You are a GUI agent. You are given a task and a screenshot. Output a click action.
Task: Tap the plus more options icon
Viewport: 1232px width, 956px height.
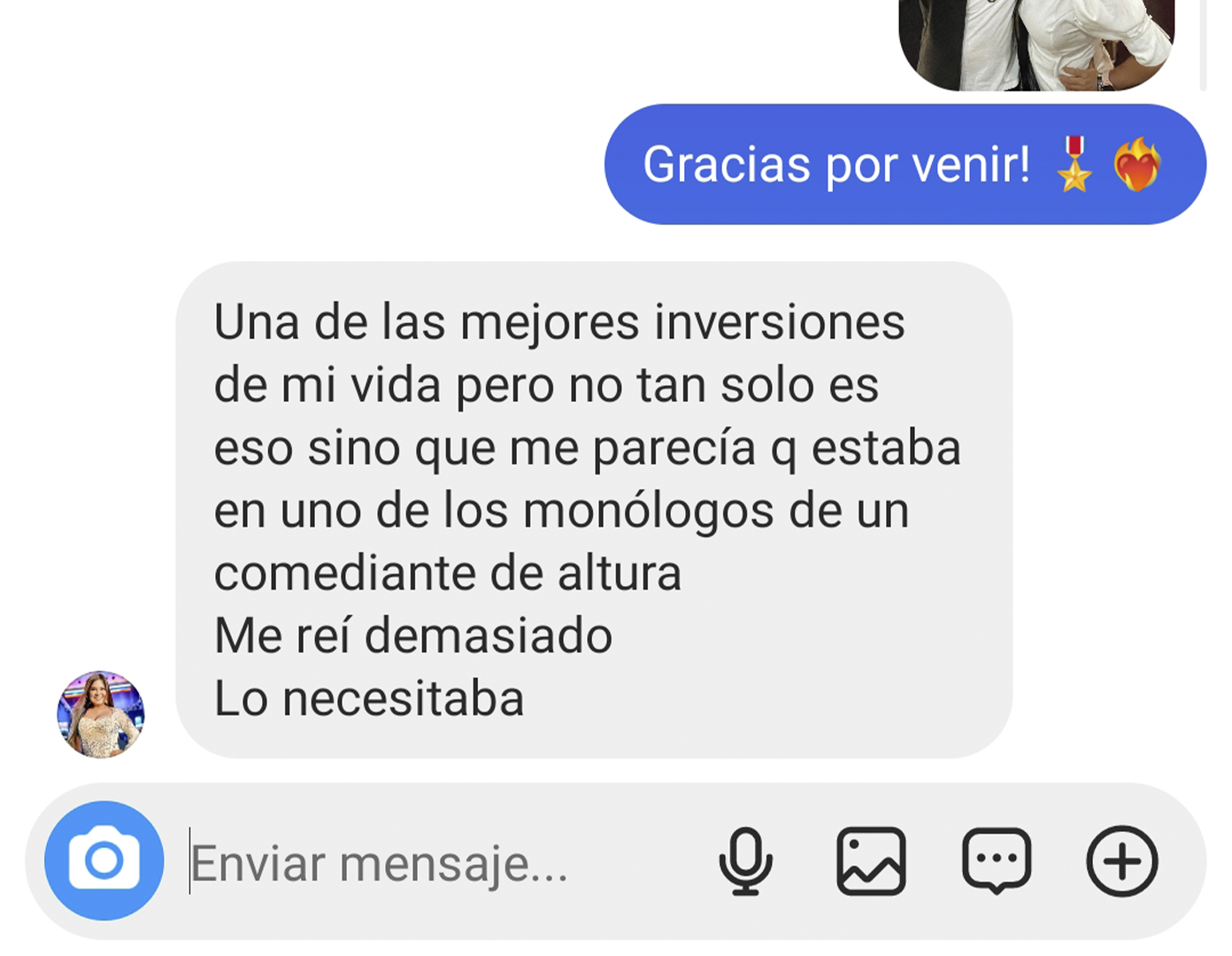click(1121, 861)
